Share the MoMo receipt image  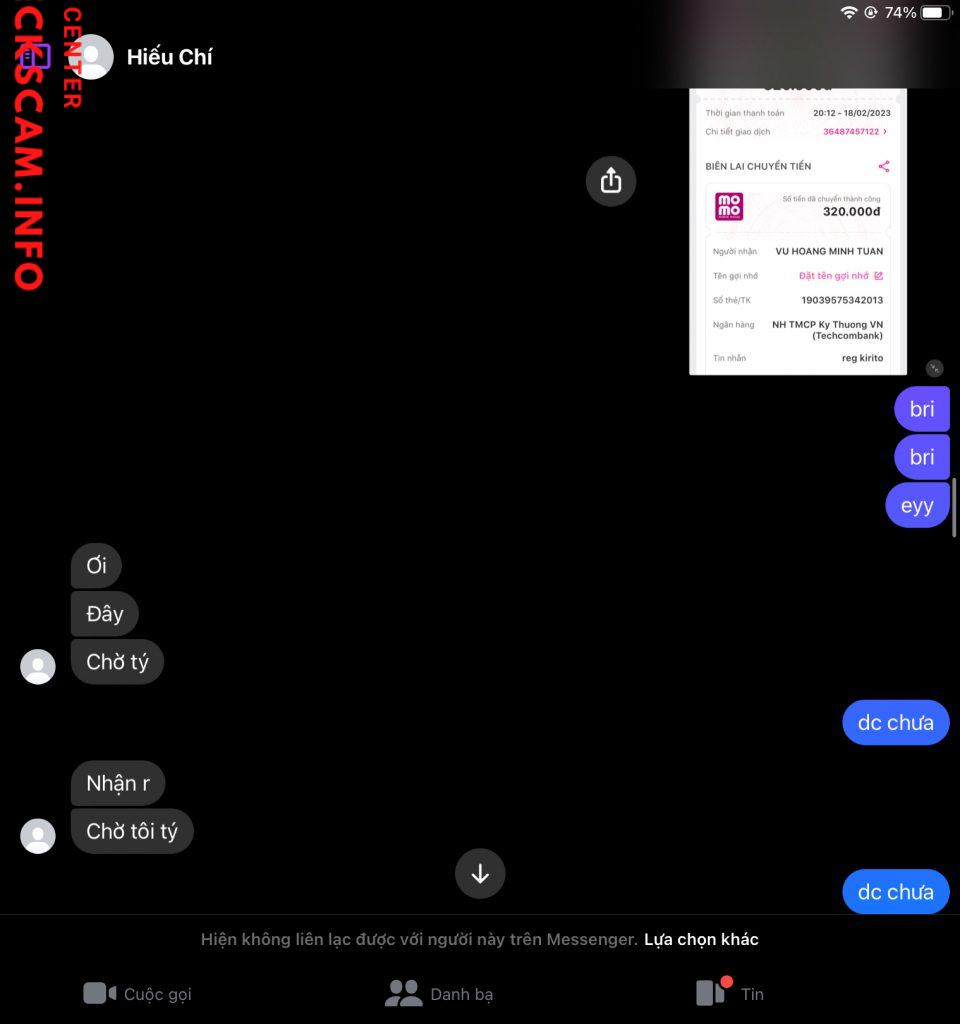click(x=611, y=181)
